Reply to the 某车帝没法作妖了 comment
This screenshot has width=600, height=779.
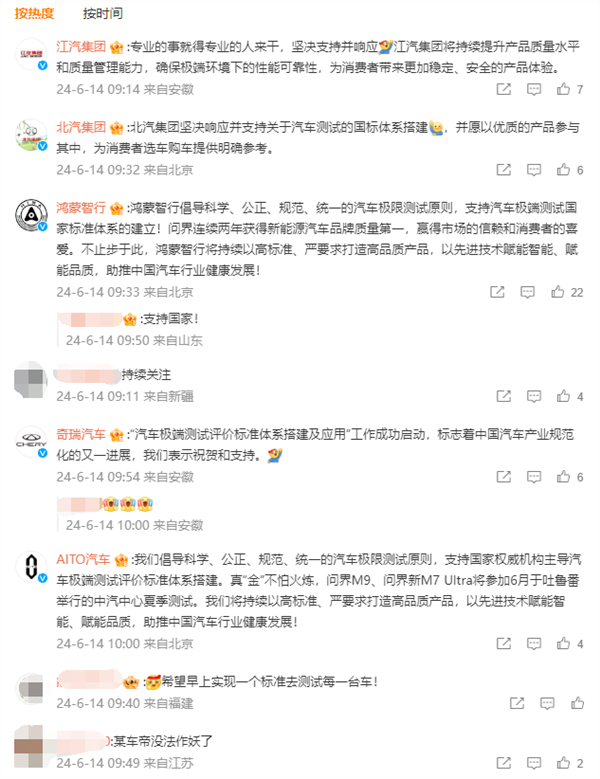coord(530,762)
